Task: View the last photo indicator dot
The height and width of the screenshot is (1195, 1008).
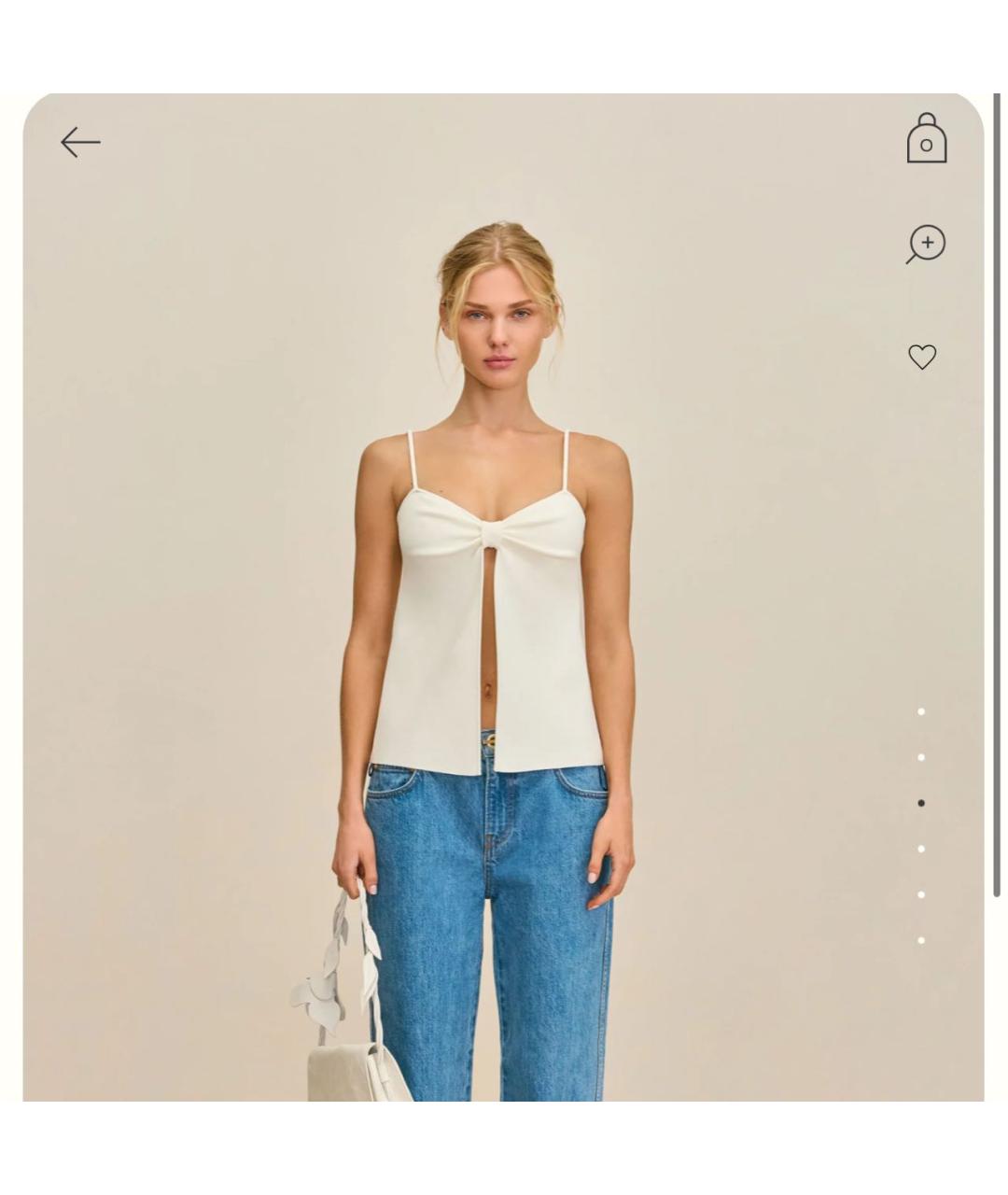Action: [x=921, y=940]
